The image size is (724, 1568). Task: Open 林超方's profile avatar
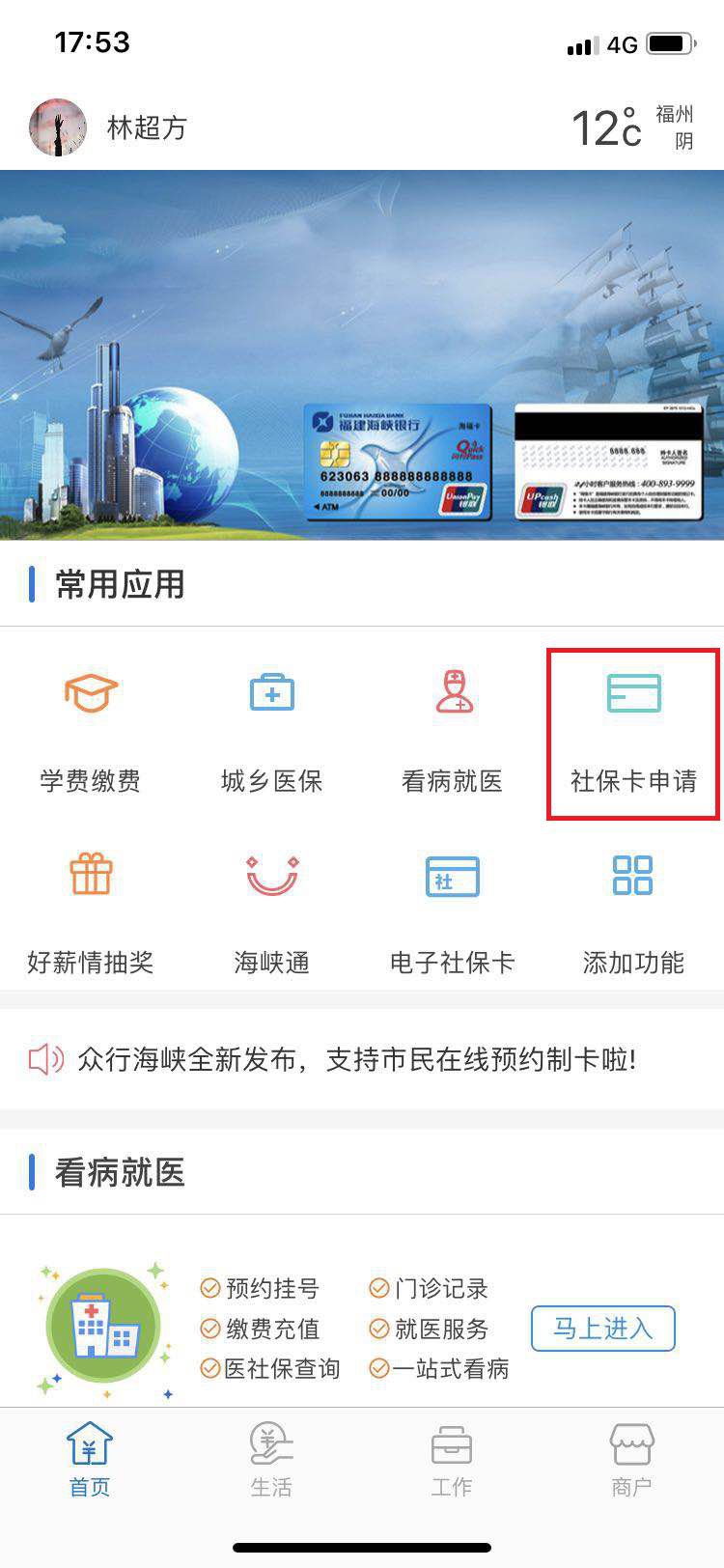pos(58,127)
